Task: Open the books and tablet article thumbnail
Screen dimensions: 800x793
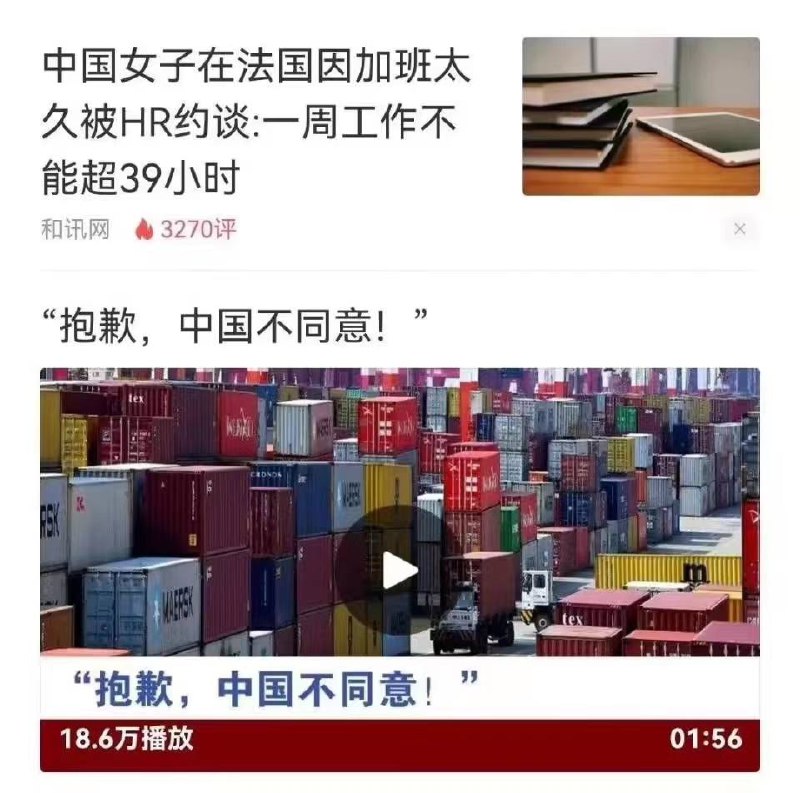Action: coord(640,116)
